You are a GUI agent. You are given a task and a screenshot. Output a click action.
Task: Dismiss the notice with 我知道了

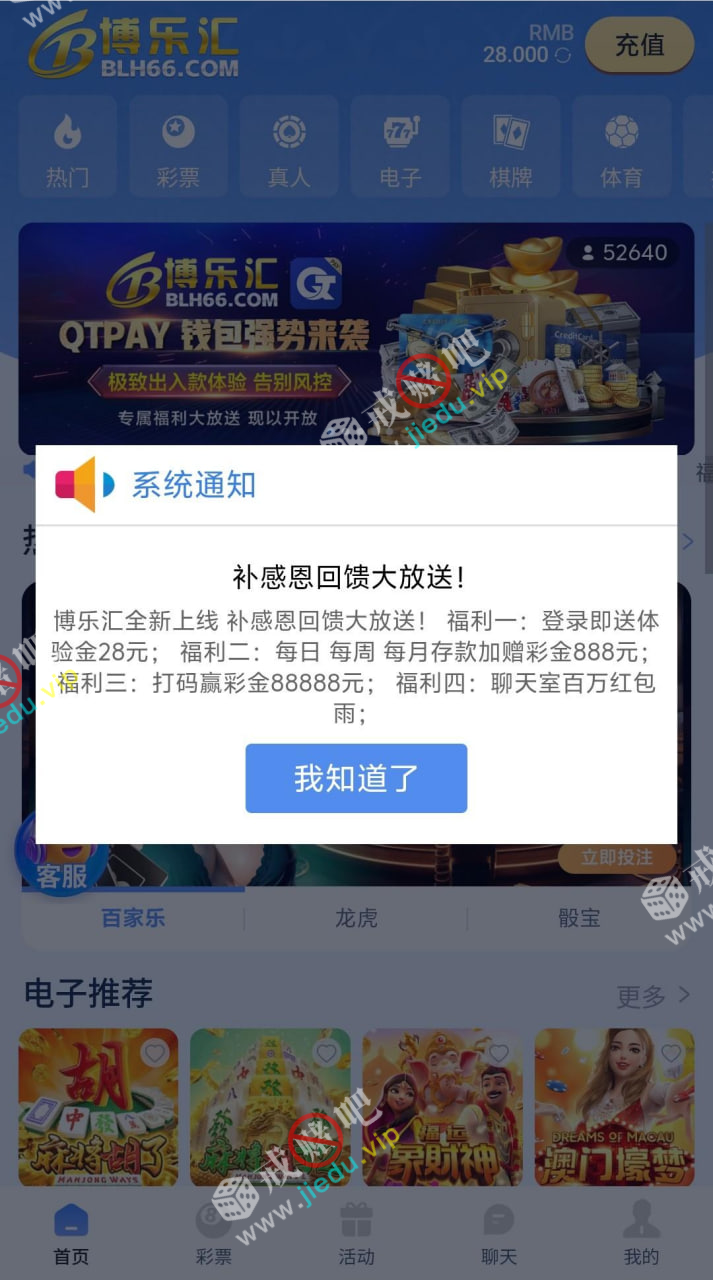coord(356,778)
